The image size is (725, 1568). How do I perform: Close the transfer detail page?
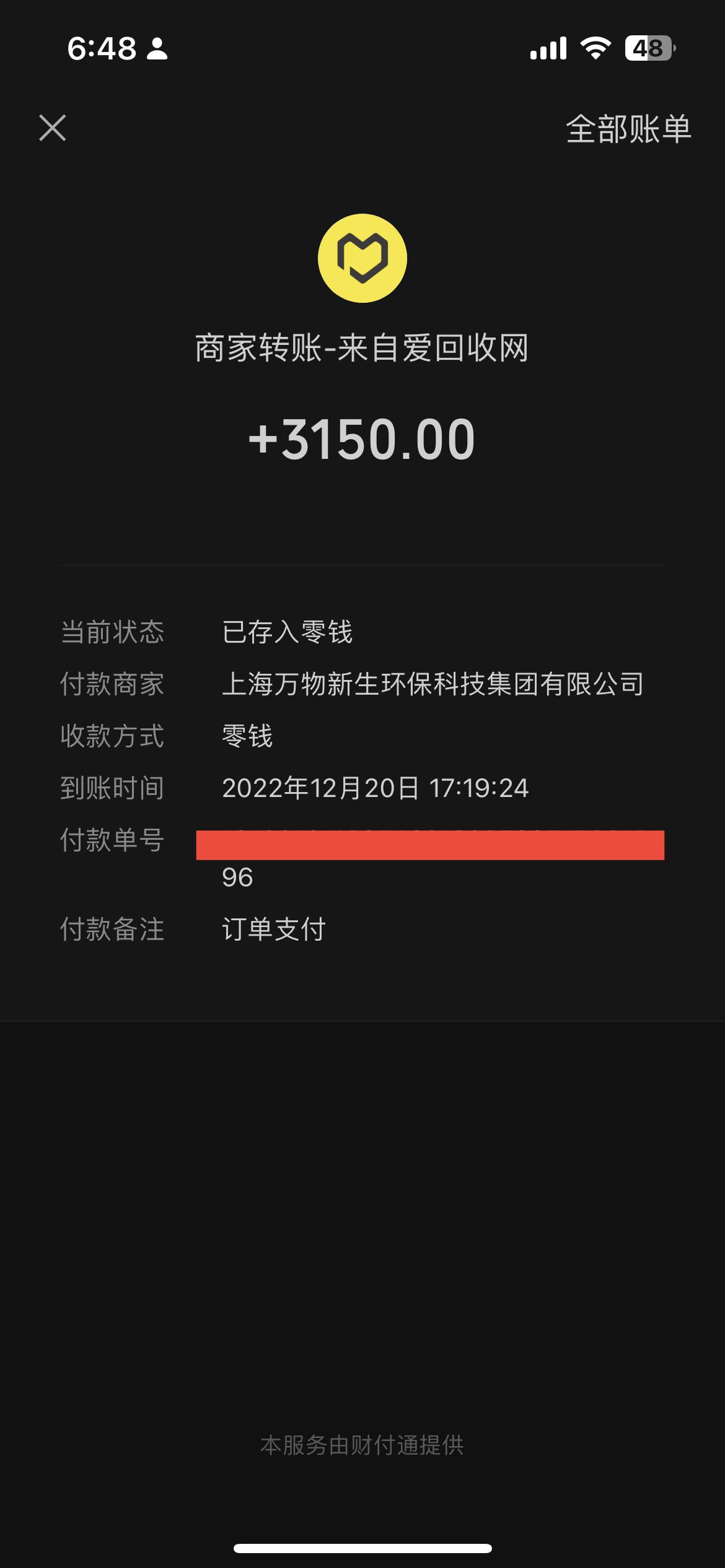click(53, 128)
